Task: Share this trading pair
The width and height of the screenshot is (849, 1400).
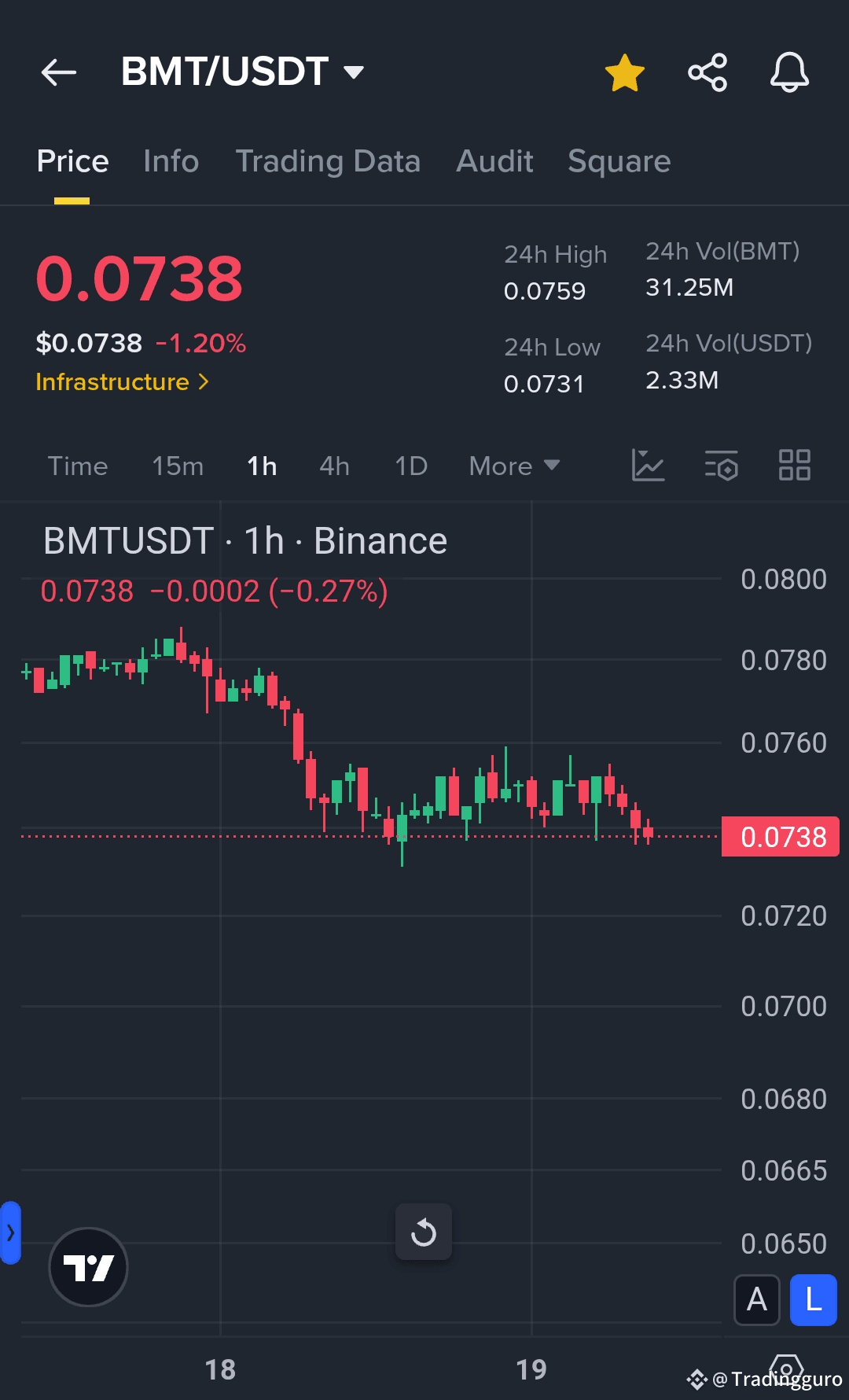Action: click(x=707, y=72)
